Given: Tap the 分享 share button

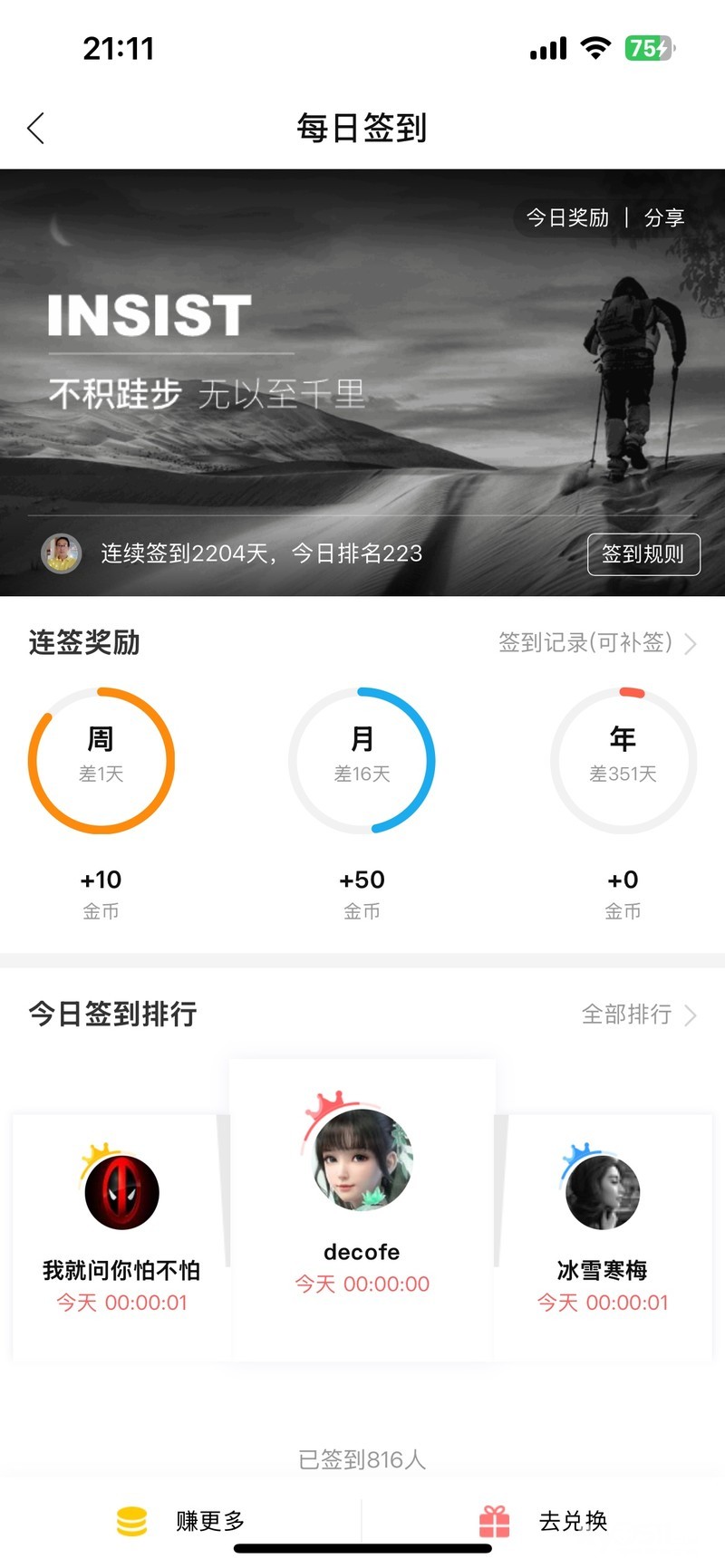Looking at the screenshot, I should click(664, 217).
